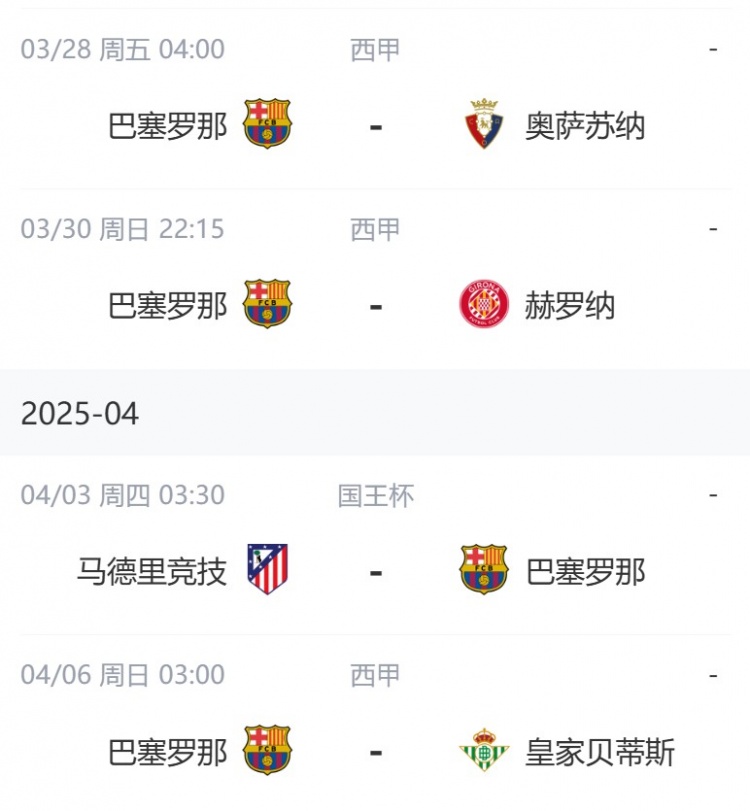Screen dimensions: 750x811
Task: Open the Barcelona vs Osasuna match
Action: pos(375,126)
